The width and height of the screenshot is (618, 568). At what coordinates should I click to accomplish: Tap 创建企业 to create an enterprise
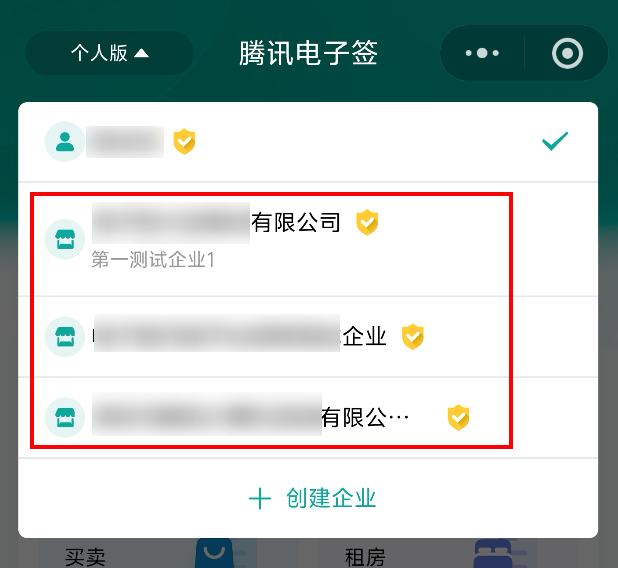coord(312,498)
